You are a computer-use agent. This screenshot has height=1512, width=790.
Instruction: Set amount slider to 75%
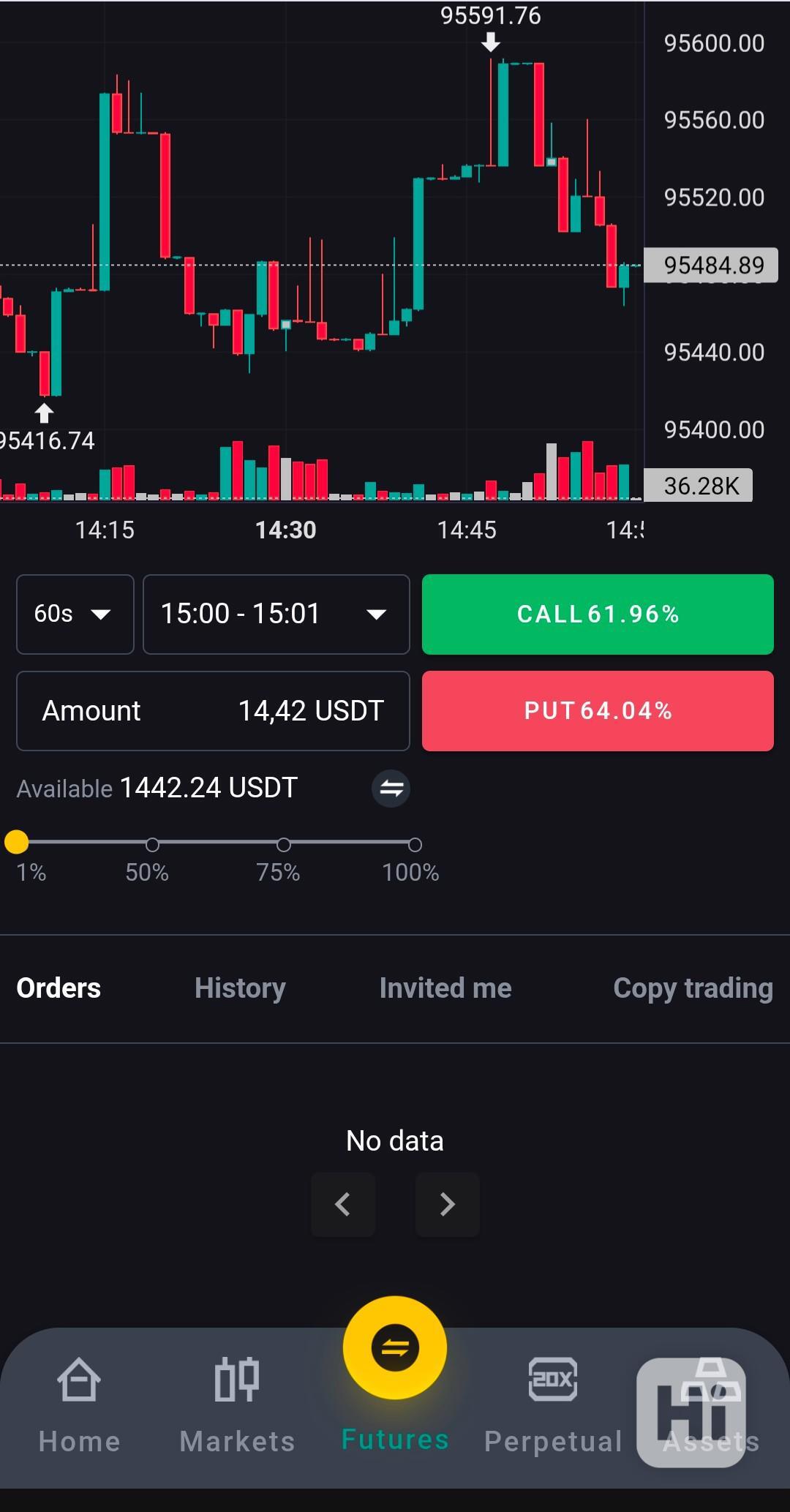coord(284,845)
